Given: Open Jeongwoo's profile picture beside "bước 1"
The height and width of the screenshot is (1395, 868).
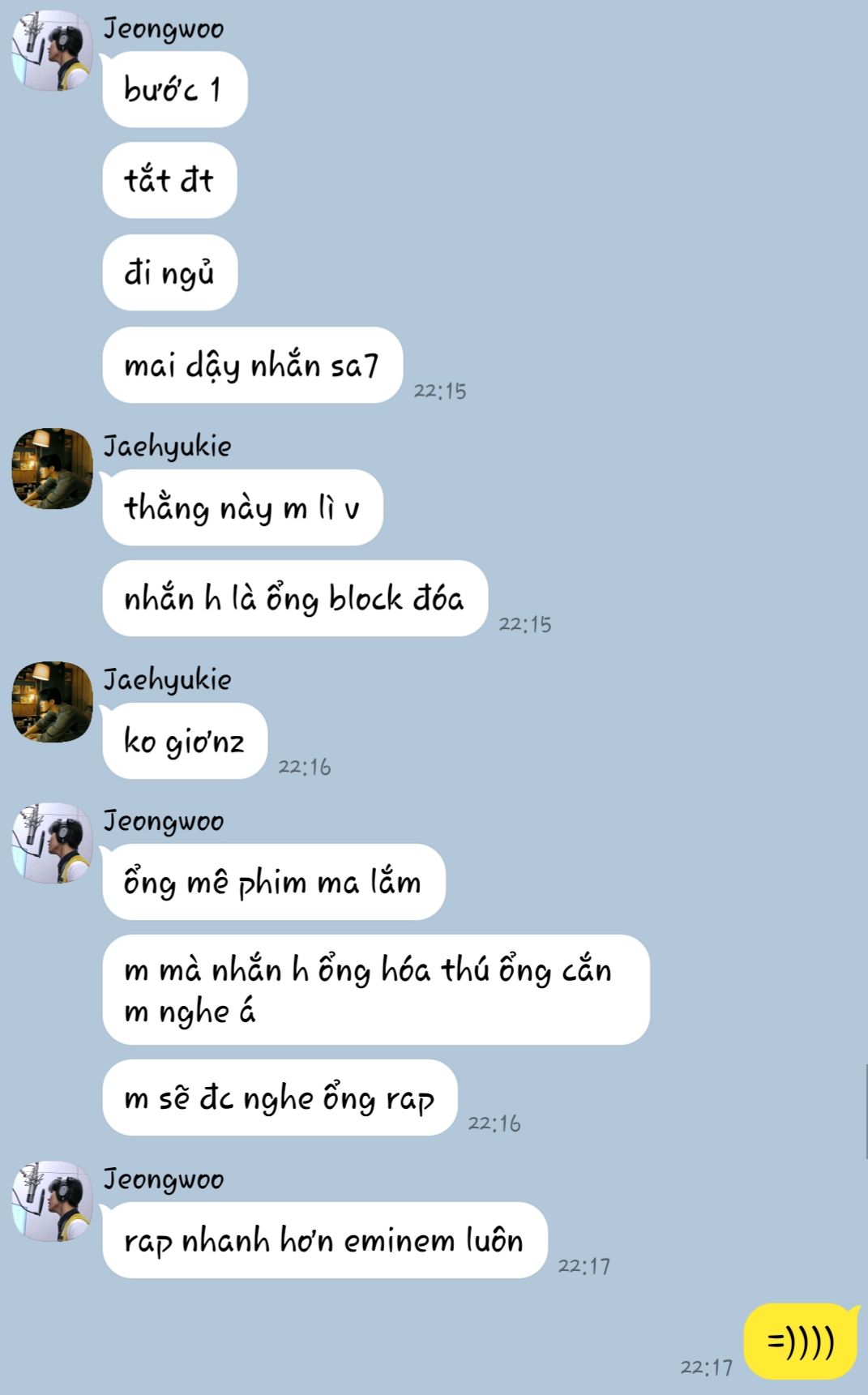Looking at the screenshot, I should click(x=52, y=50).
